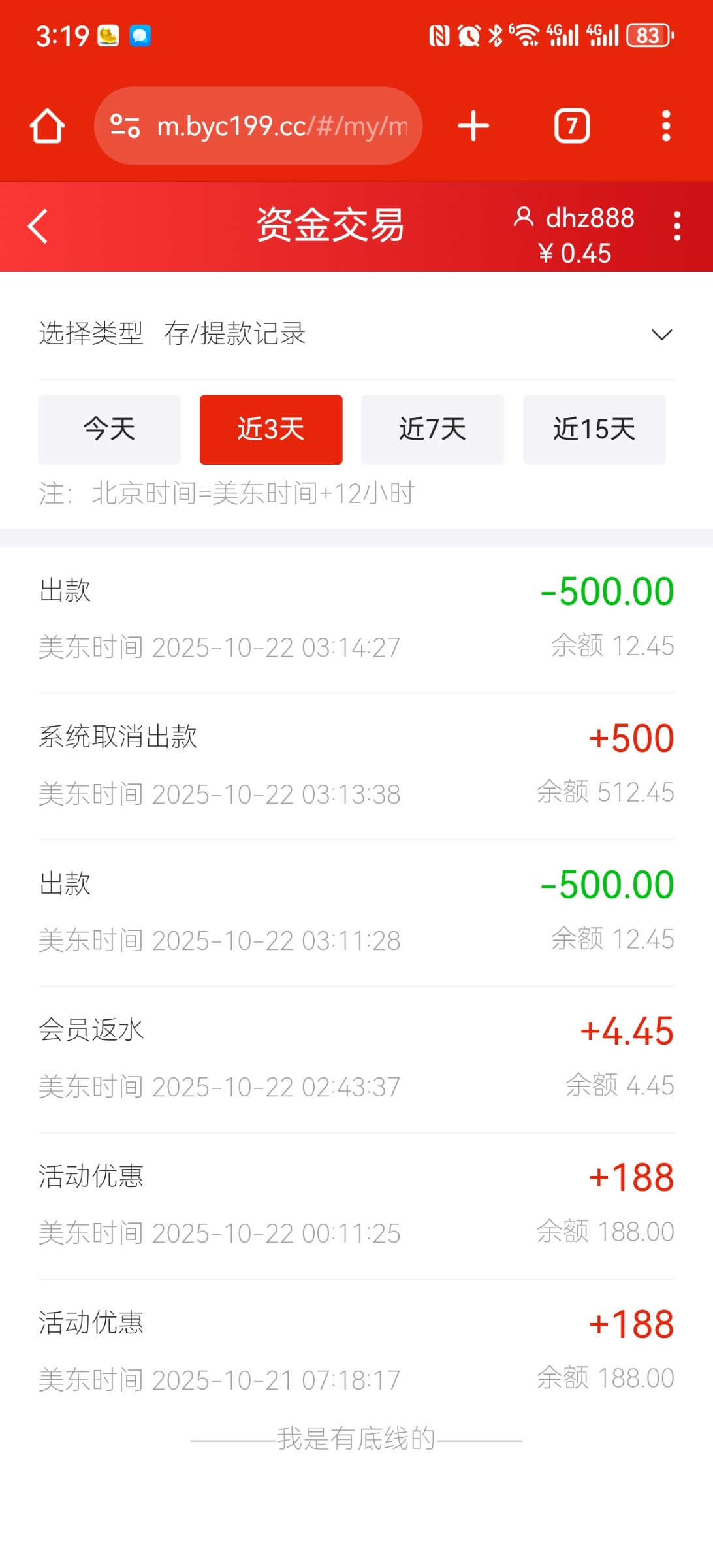This screenshot has width=713, height=1568.
Task: Open a new browser tab with the plus icon
Action: (x=473, y=125)
